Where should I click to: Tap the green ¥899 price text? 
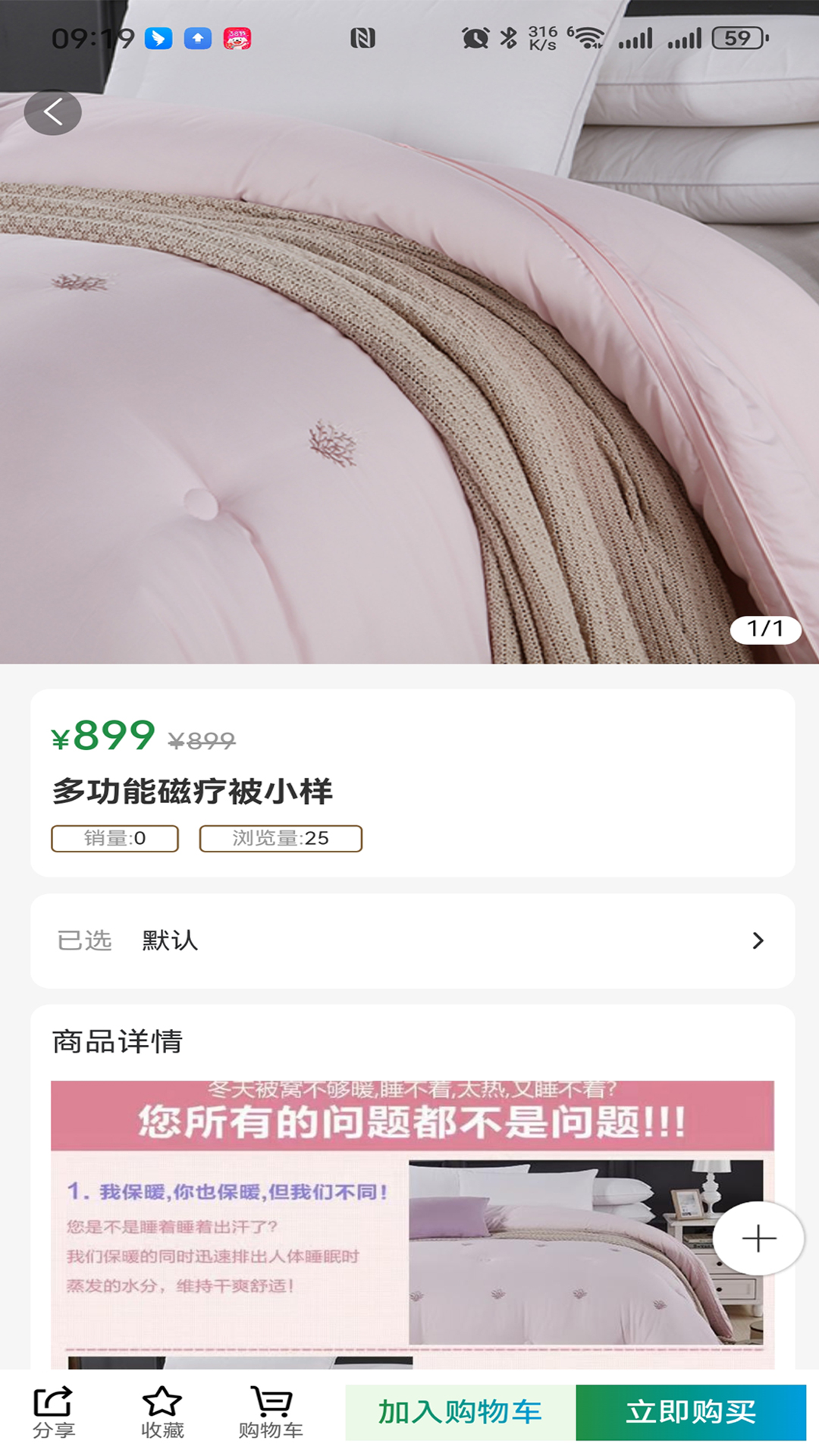(102, 734)
